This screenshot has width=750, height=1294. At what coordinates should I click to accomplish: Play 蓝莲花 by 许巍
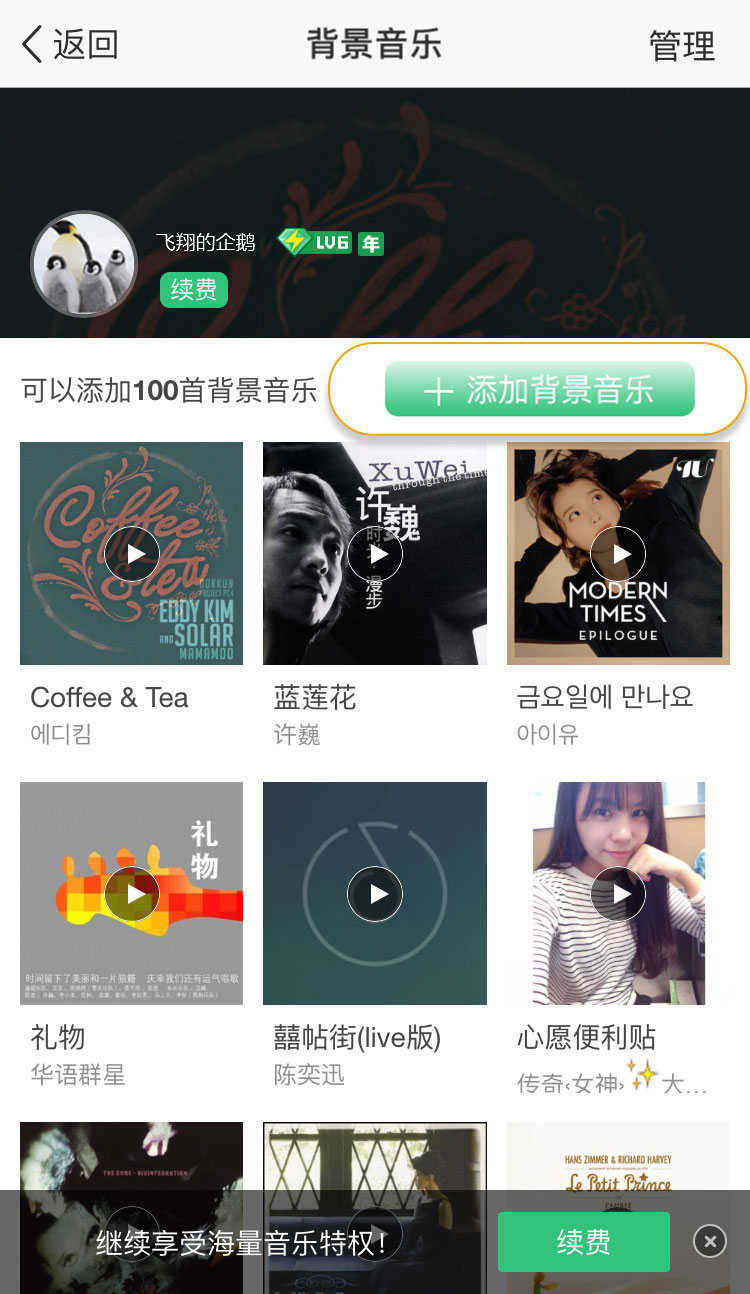tap(375, 554)
